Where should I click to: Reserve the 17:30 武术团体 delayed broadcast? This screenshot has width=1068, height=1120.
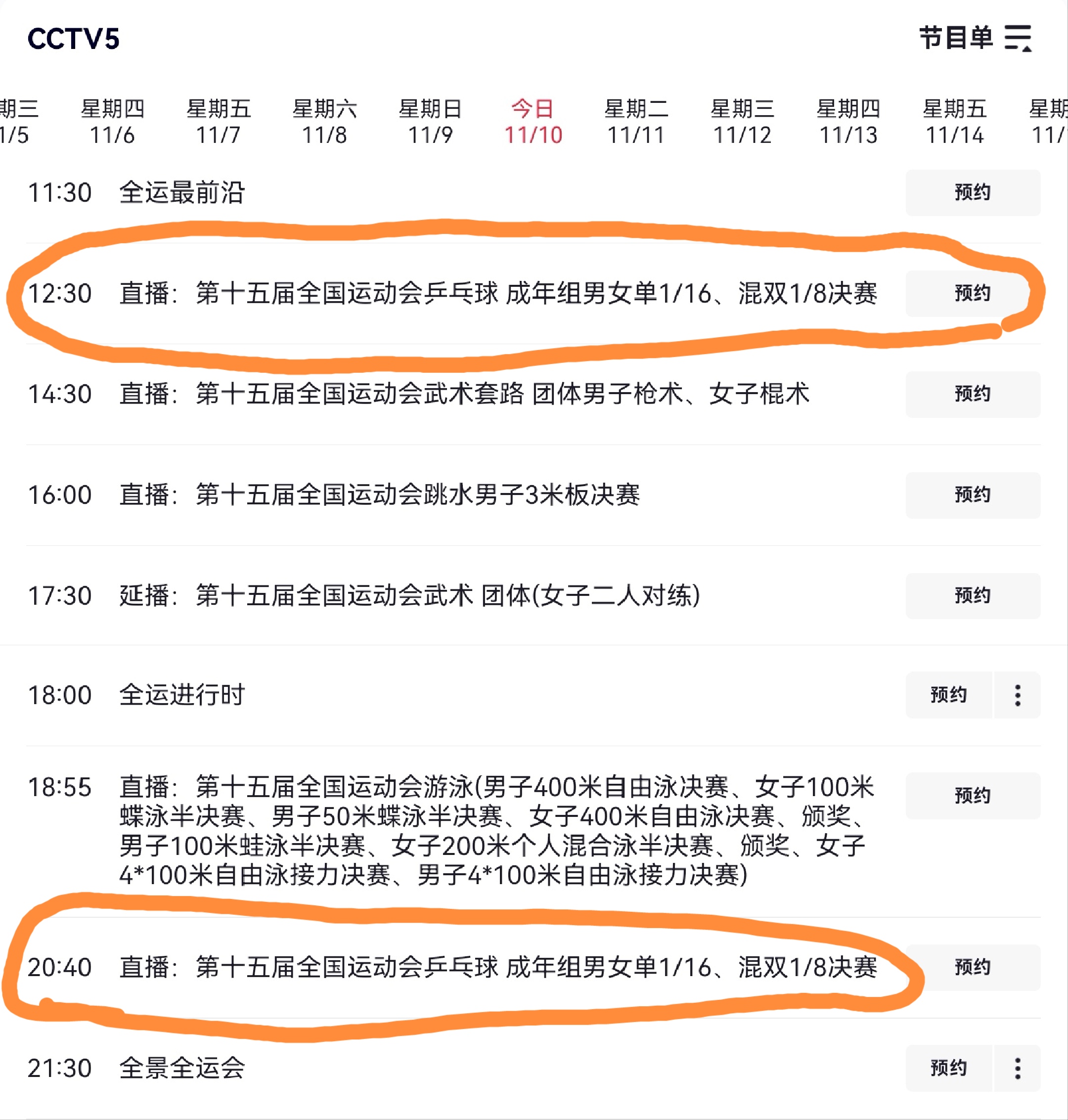[973, 595]
